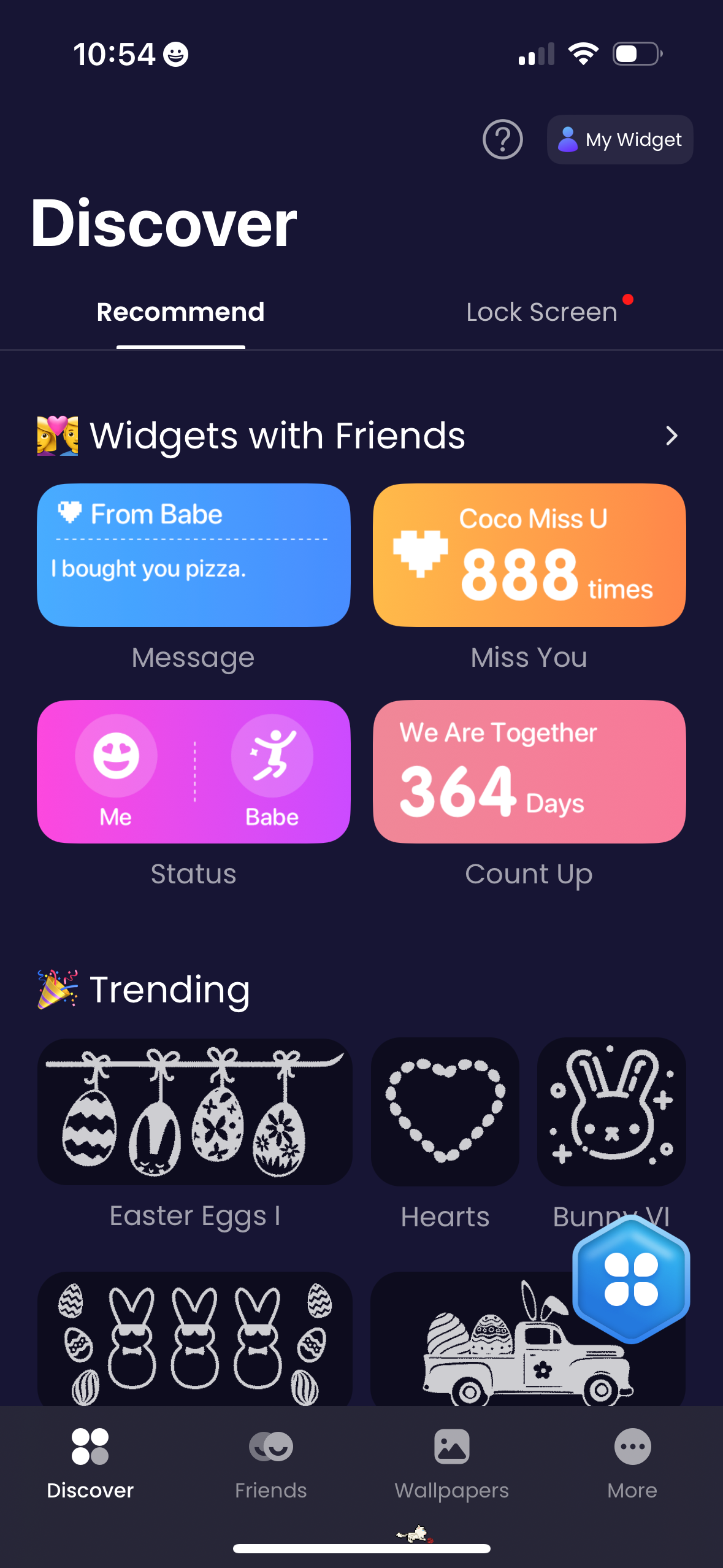This screenshot has width=723, height=1568.
Task: Tap the Count Up 364 Days widget
Action: pyautogui.click(x=529, y=771)
